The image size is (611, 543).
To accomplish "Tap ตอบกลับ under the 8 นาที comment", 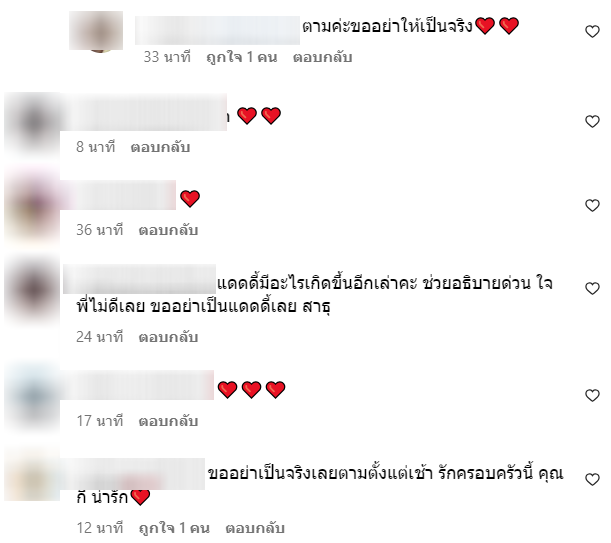I will [159, 147].
